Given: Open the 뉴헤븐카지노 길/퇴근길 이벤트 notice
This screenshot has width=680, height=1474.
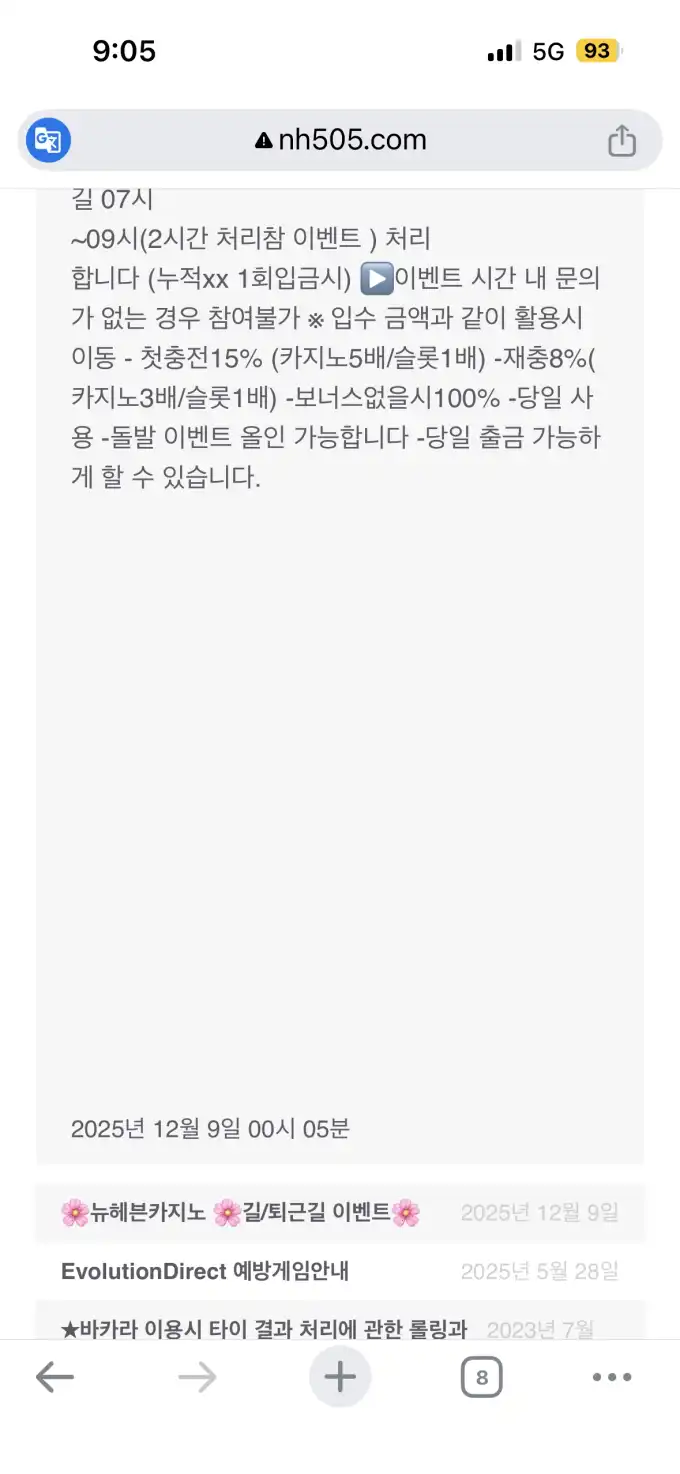Looking at the screenshot, I should [x=340, y=1213].
